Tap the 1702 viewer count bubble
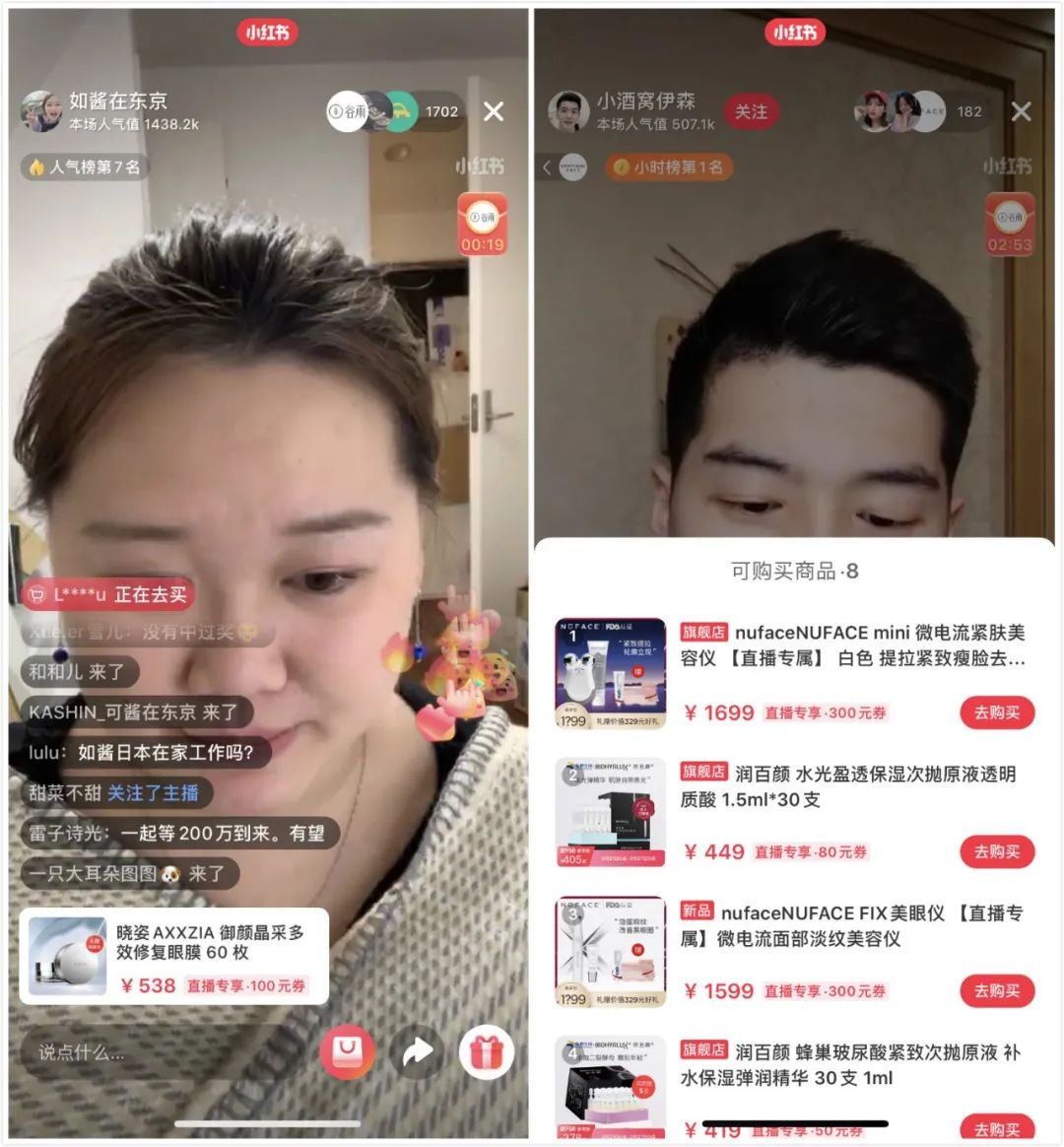Image resolution: width=1064 pixels, height=1147 pixels. click(x=442, y=111)
